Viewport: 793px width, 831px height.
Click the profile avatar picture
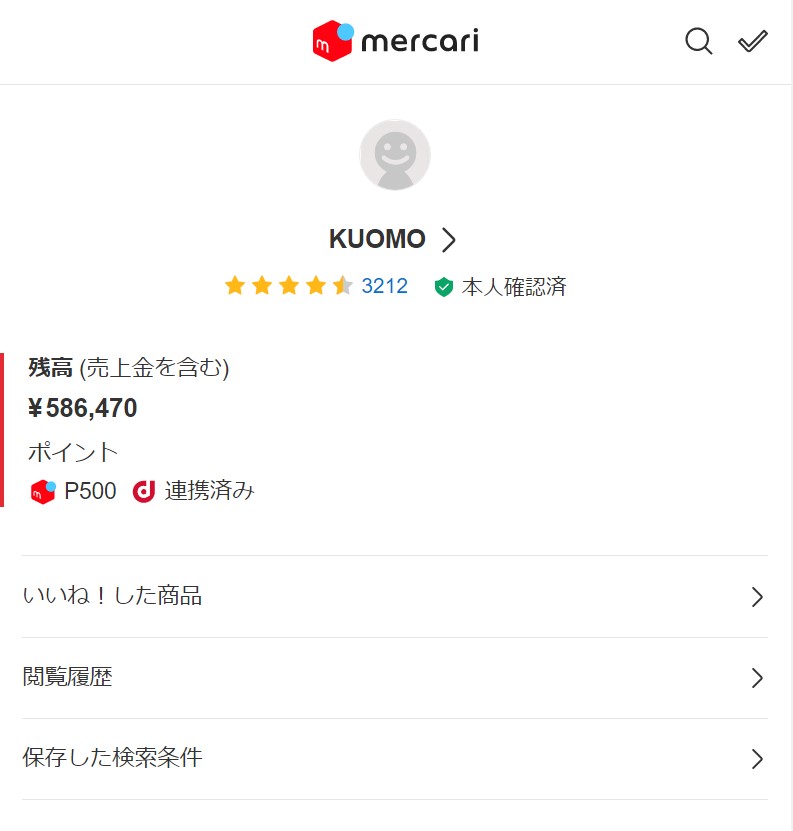[x=394, y=154]
